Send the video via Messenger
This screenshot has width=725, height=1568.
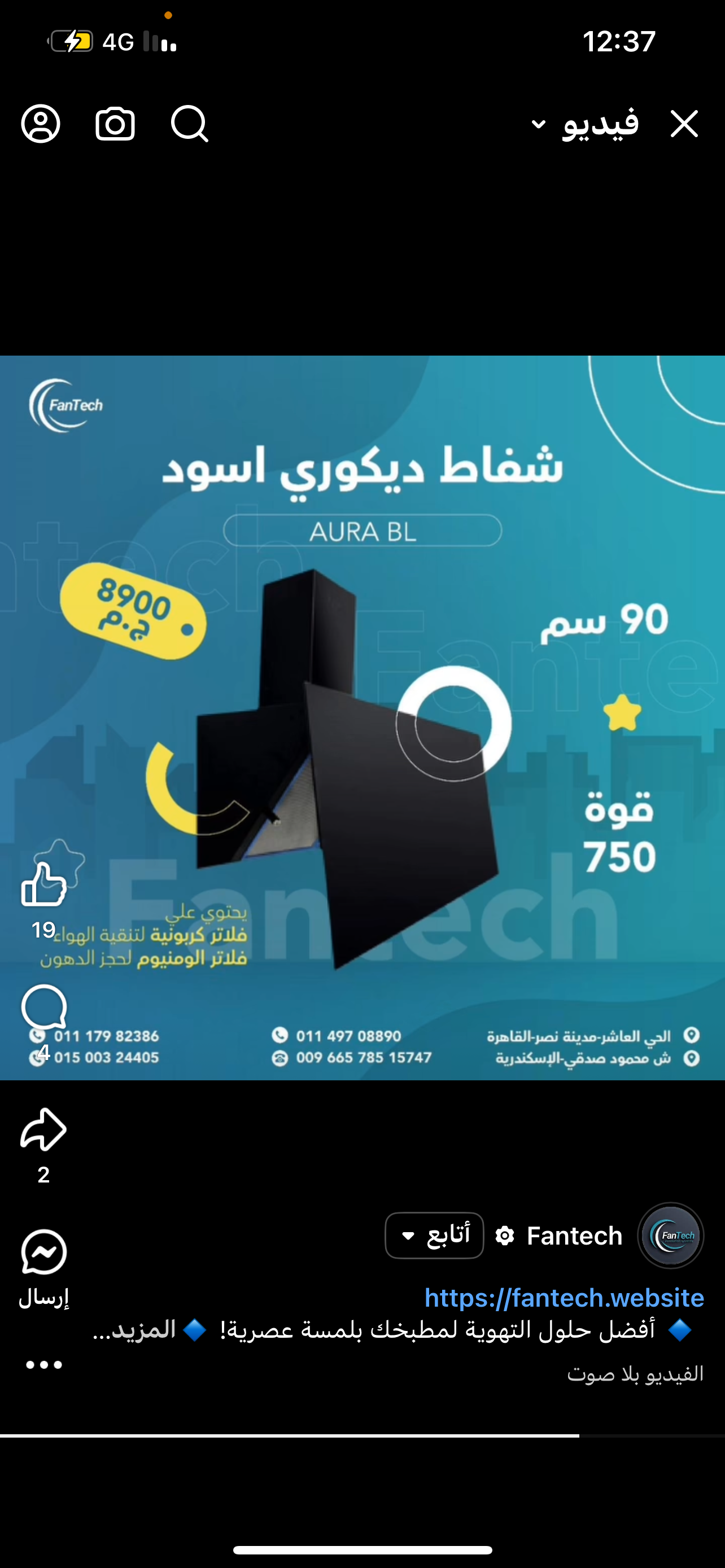pos(43,1252)
